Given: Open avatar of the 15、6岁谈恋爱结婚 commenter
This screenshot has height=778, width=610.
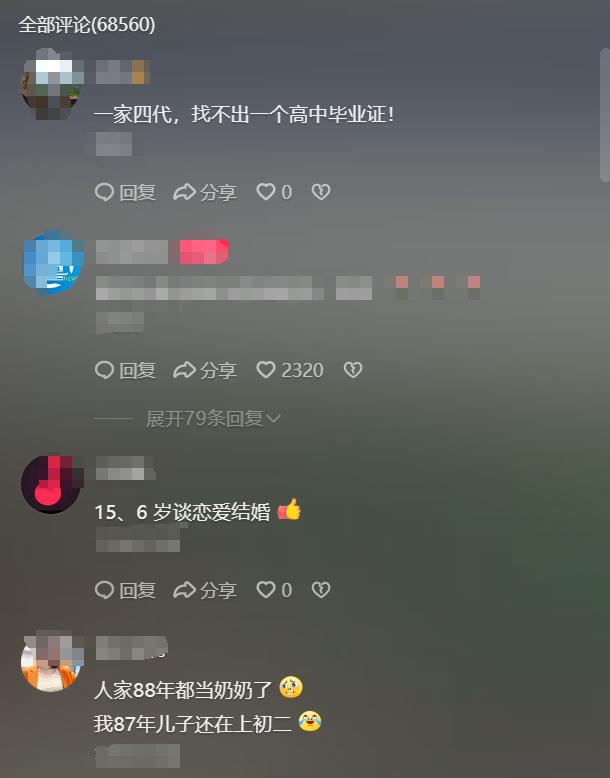Looking at the screenshot, I should 51,484.
